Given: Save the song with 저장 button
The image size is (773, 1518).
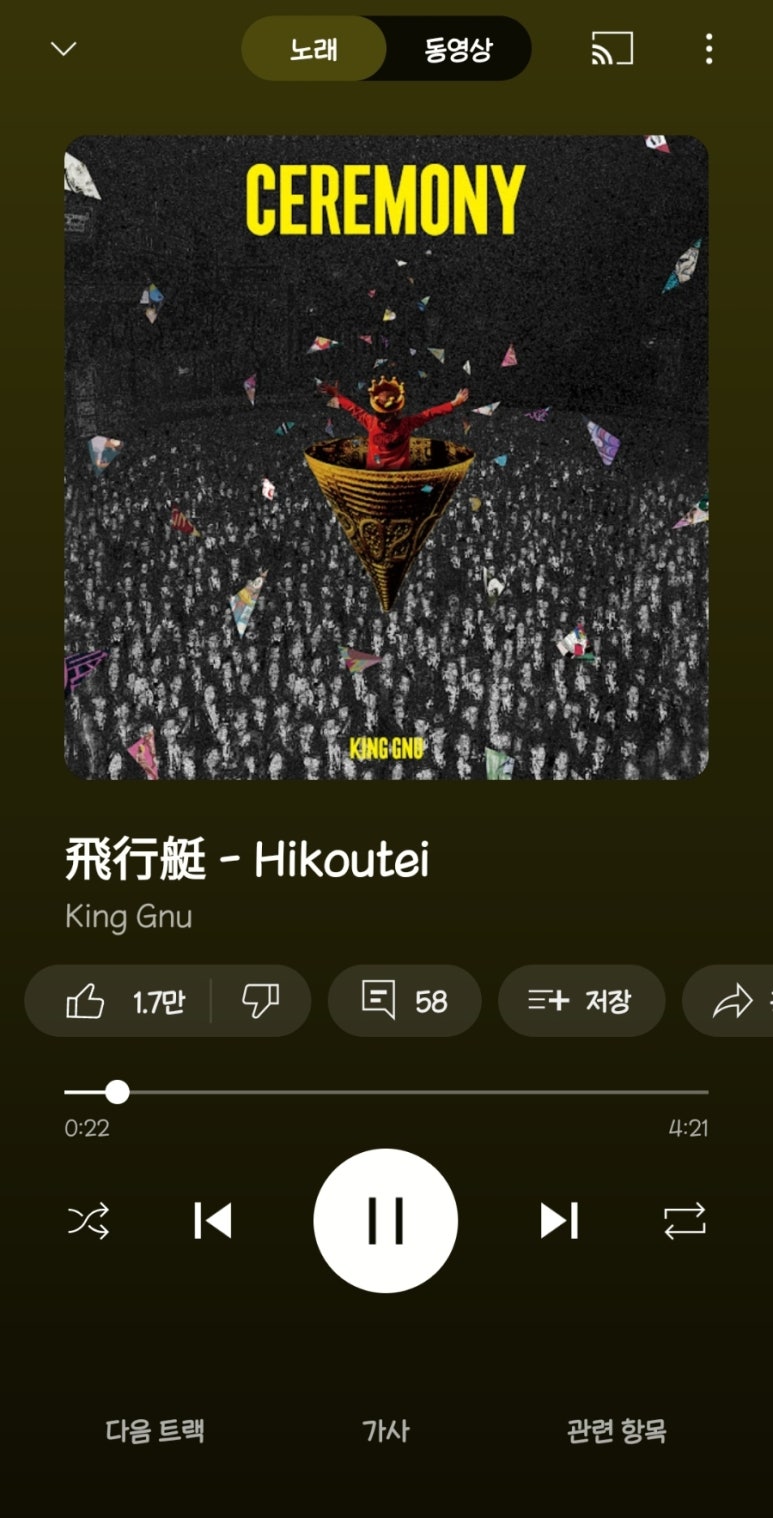Looking at the screenshot, I should (581, 1001).
